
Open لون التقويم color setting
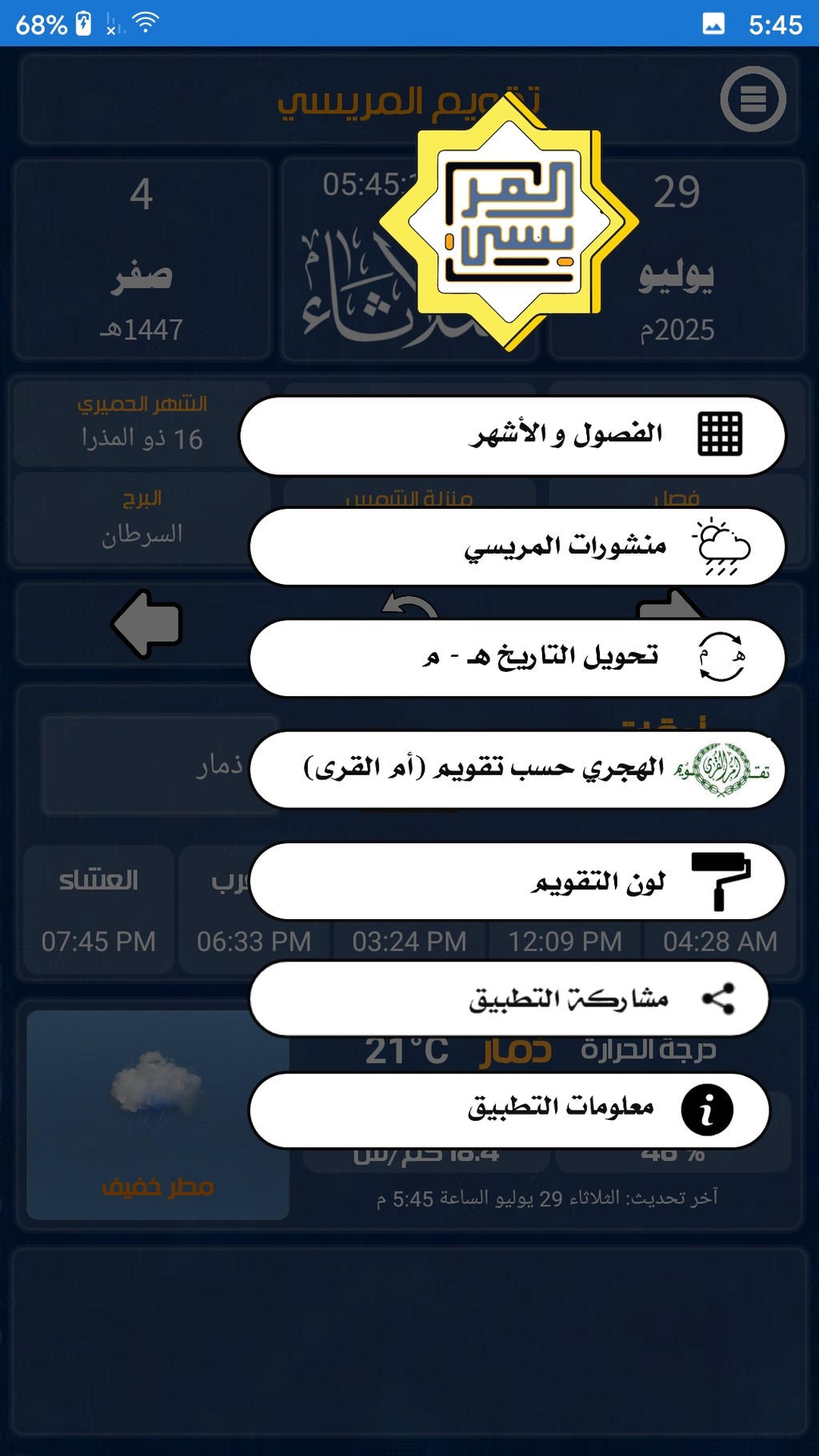point(517,882)
